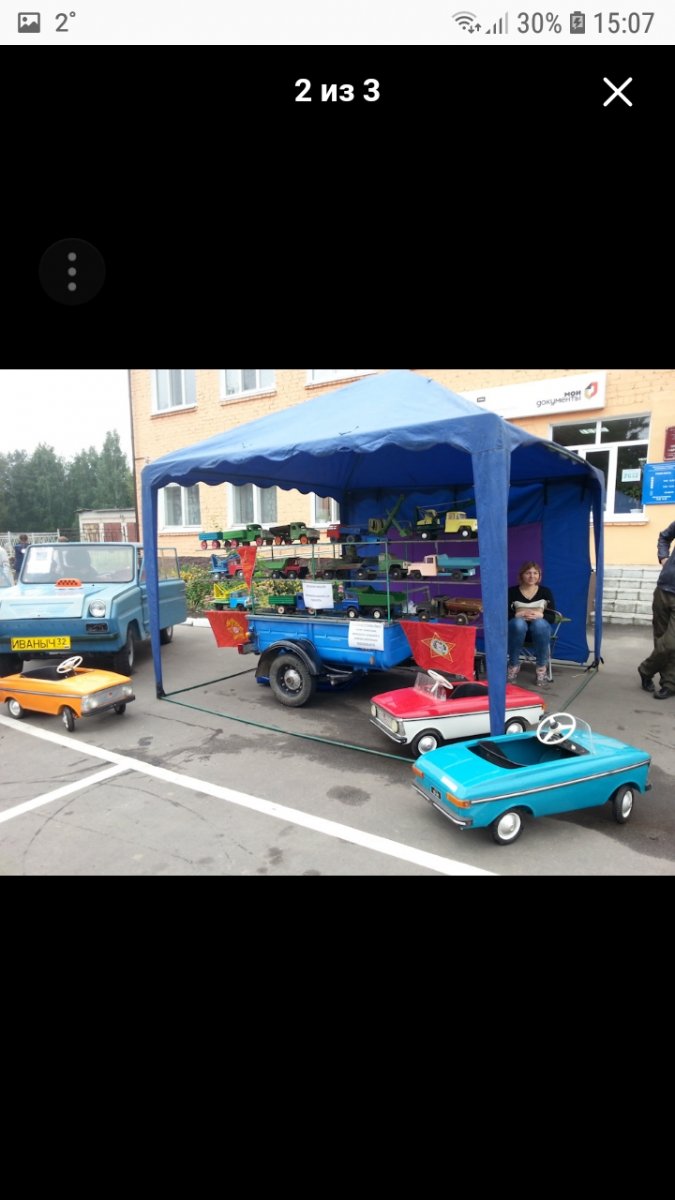Open the three-dot overflow menu
This screenshot has width=675, height=1200.
72,271
